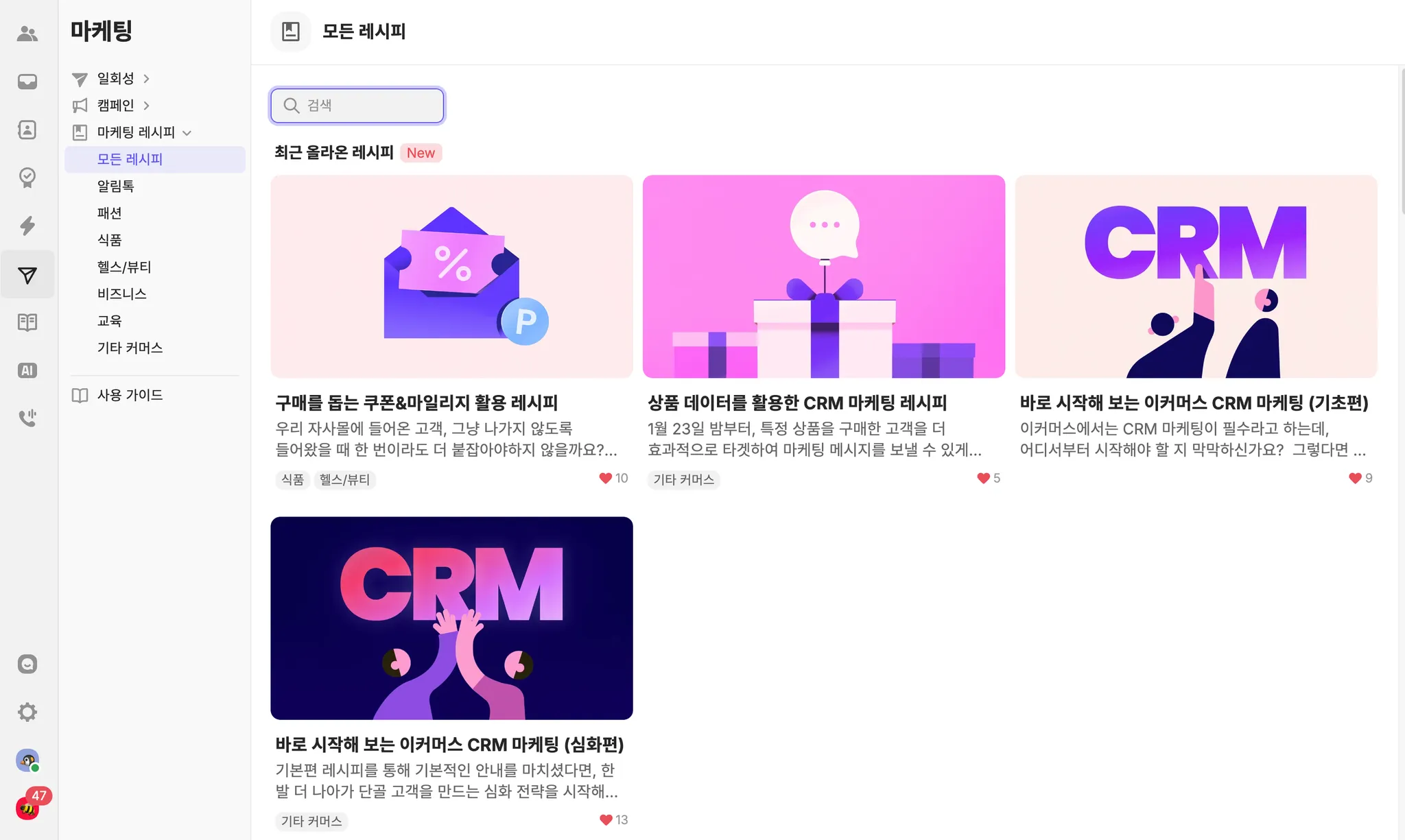The width and height of the screenshot is (1405, 840).
Task: Open the settings gear in left rail
Action: (27, 712)
